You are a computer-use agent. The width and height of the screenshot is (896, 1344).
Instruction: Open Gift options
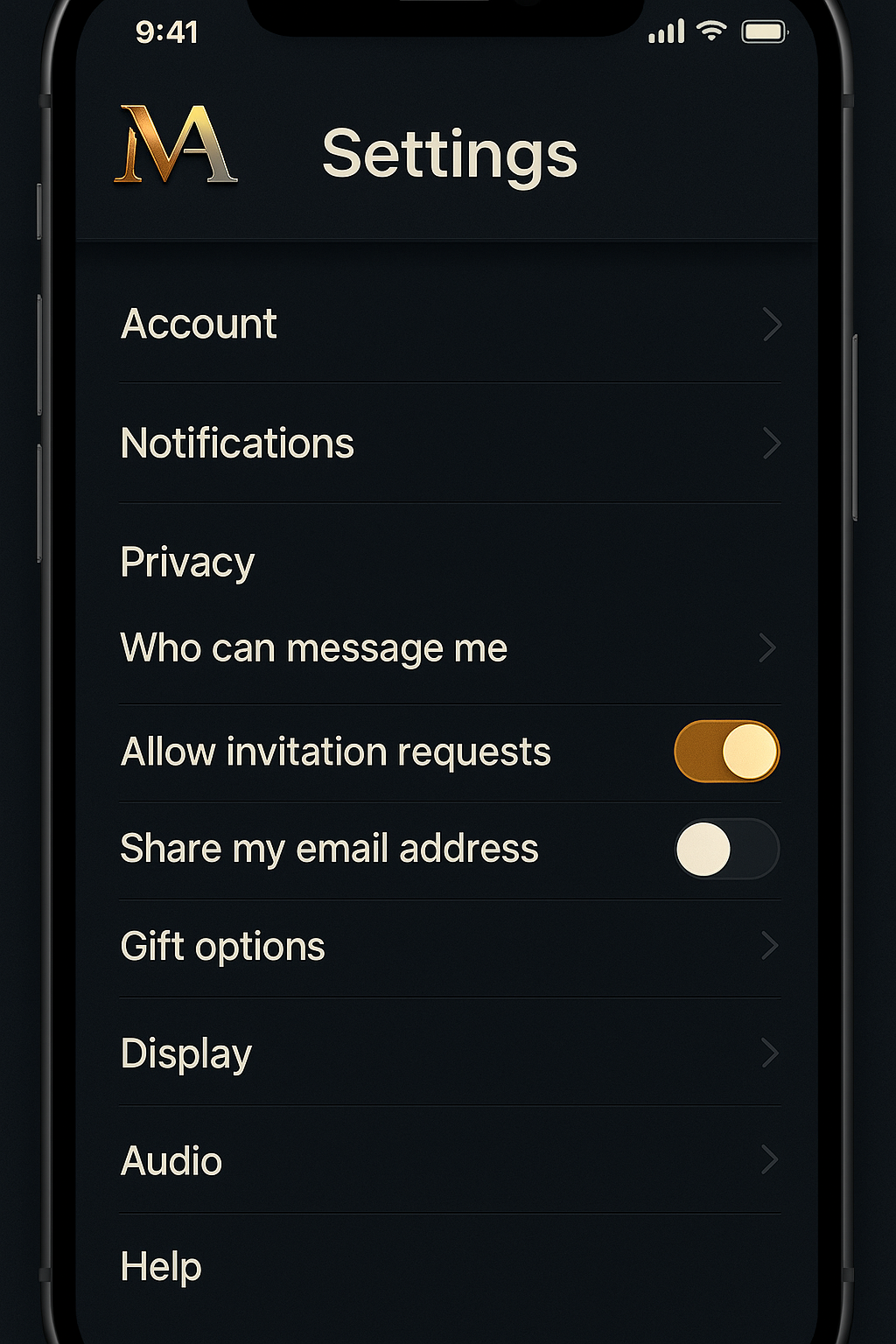coord(450,947)
